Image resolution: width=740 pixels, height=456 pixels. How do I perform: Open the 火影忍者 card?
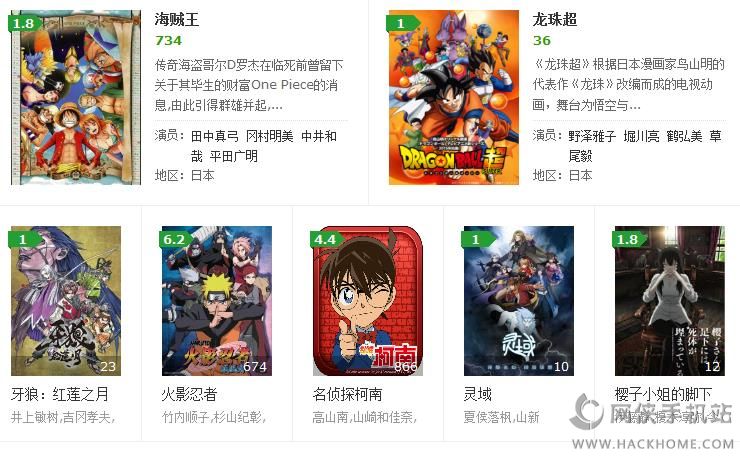[216, 300]
